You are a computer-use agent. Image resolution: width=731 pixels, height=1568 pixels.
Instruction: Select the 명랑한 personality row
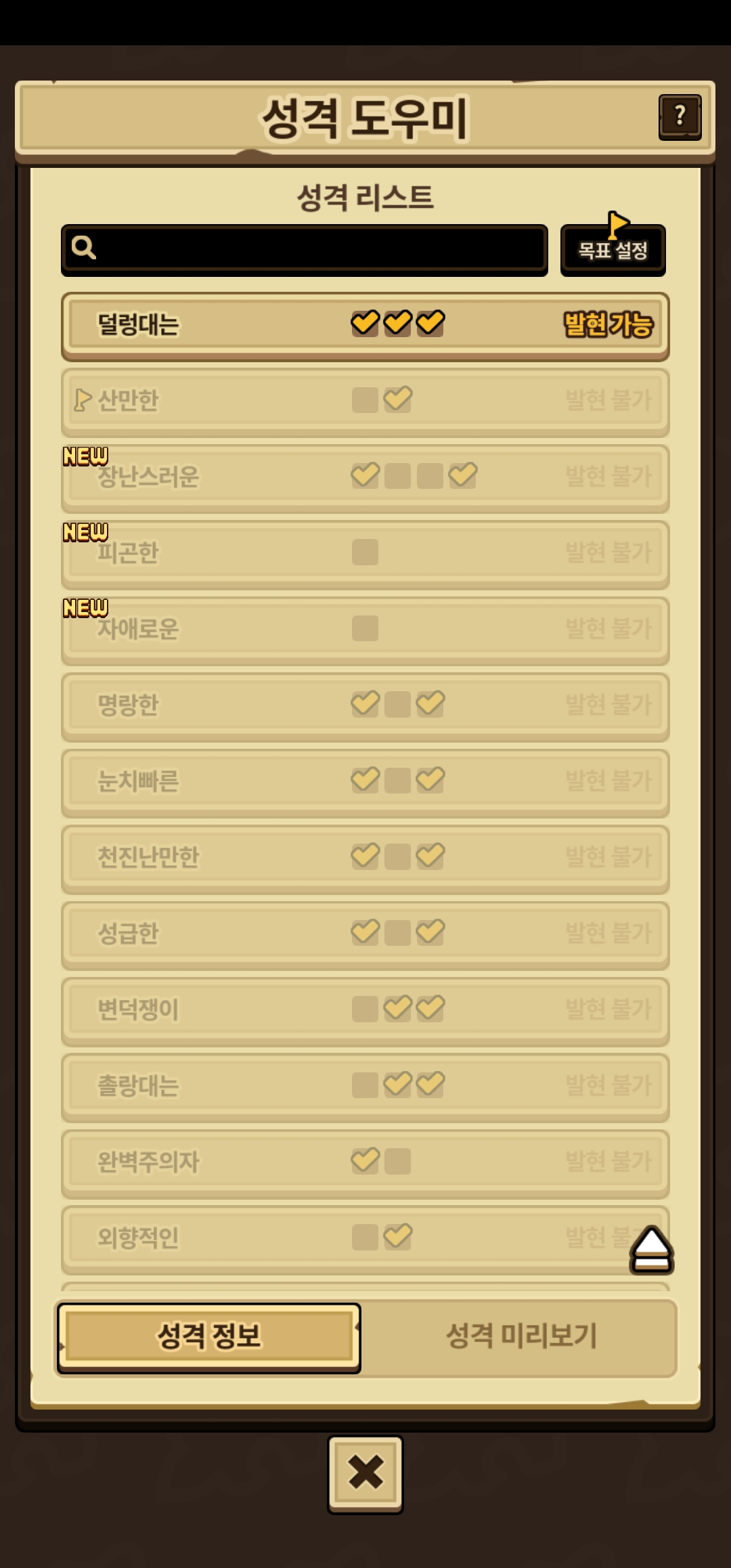pos(365,706)
